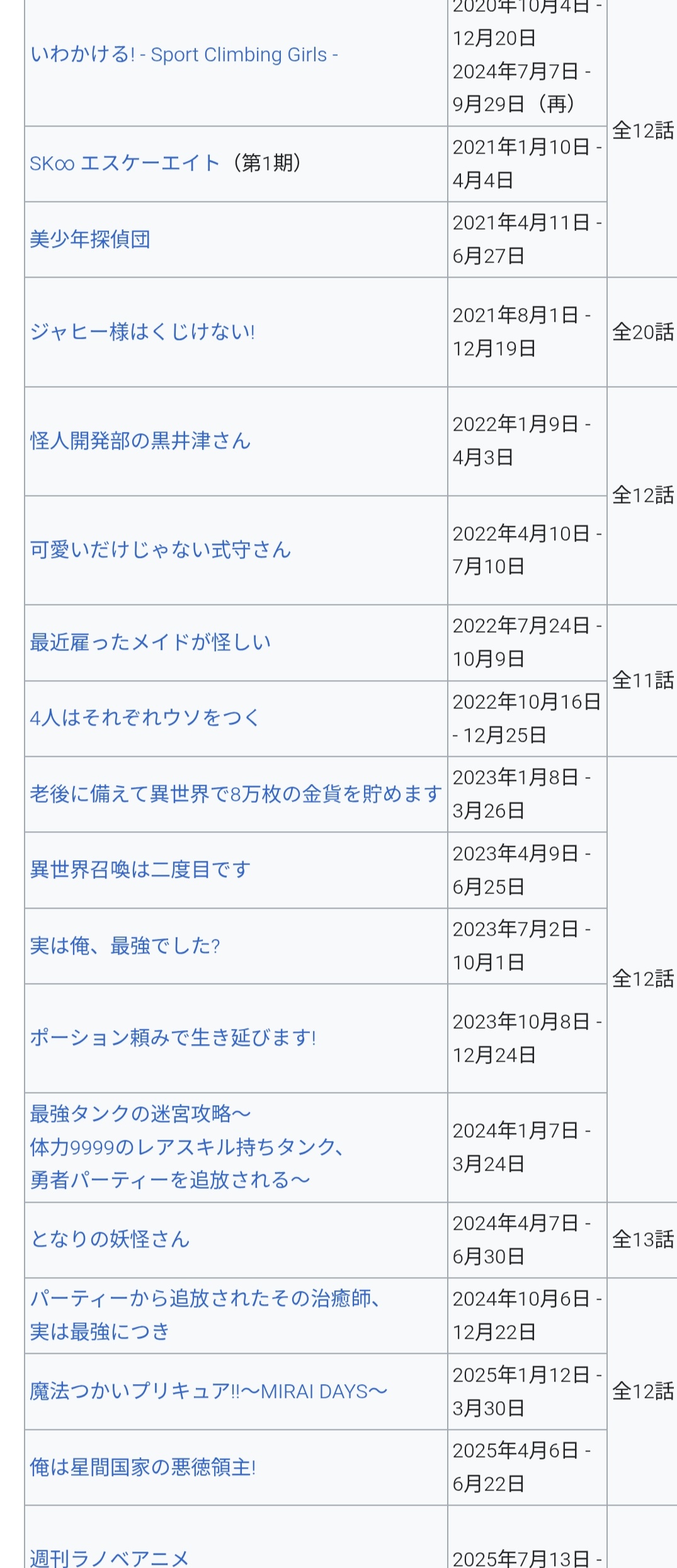Open 魔法つかいプリキュア!!〜MIRAI DAYS〜 link
The width and height of the screenshot is (677, 1568).
208,1391
